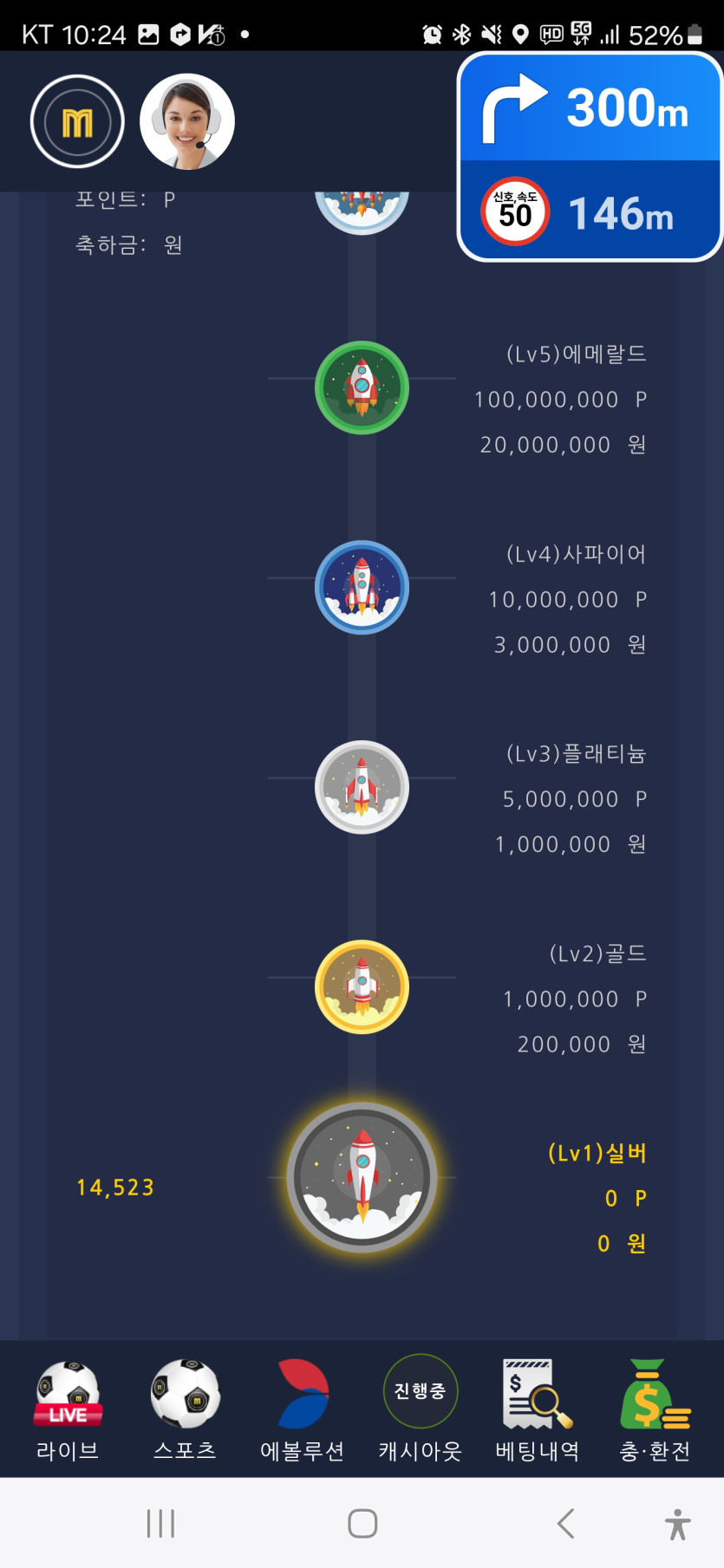Go to the 베팅내역 tab
The image size is (724, 1568).
(538, 1410)
